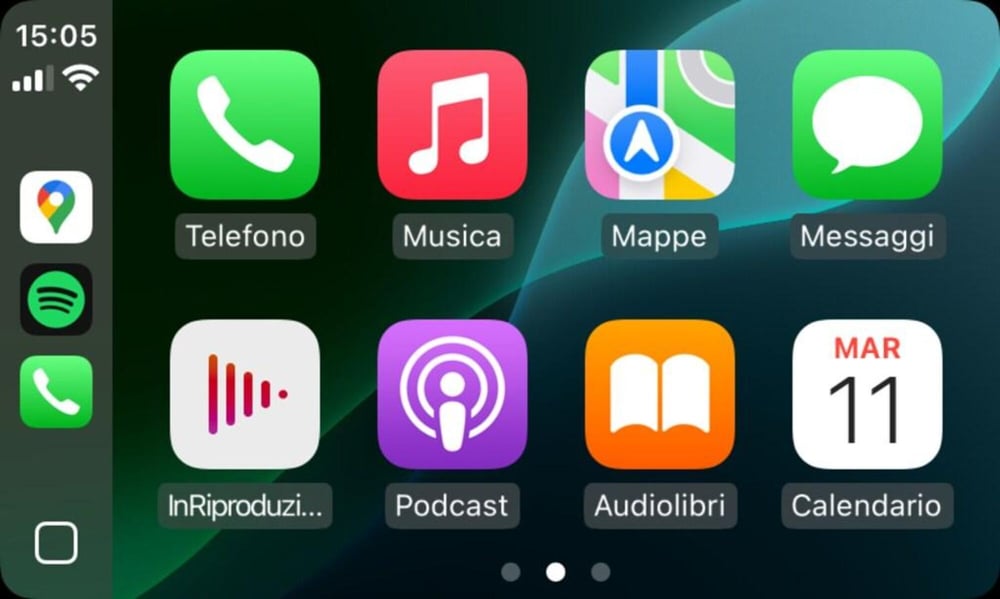The image size is (1000, 599).
Task: Open Spotify from the sidebar
Action: pos(56,299)
